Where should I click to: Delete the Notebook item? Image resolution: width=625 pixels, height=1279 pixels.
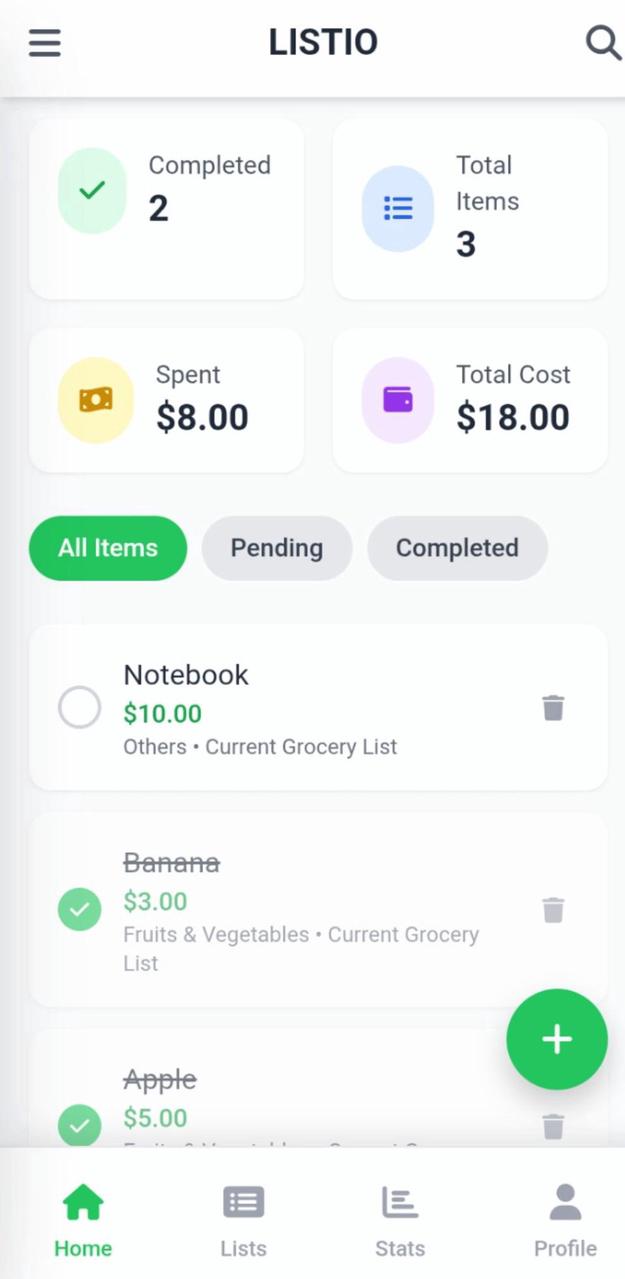[x=553, y=708]
